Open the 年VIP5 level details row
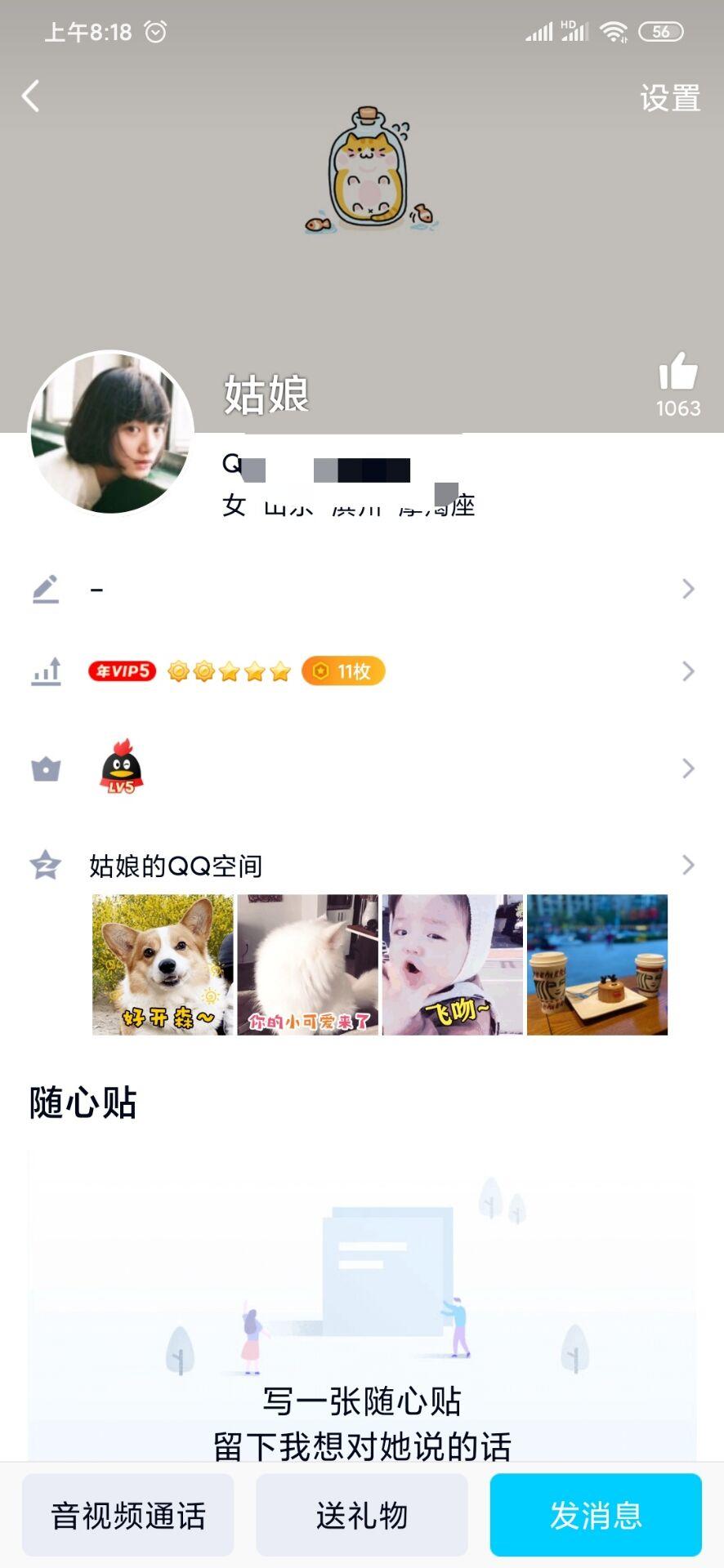 coord(362,671)
